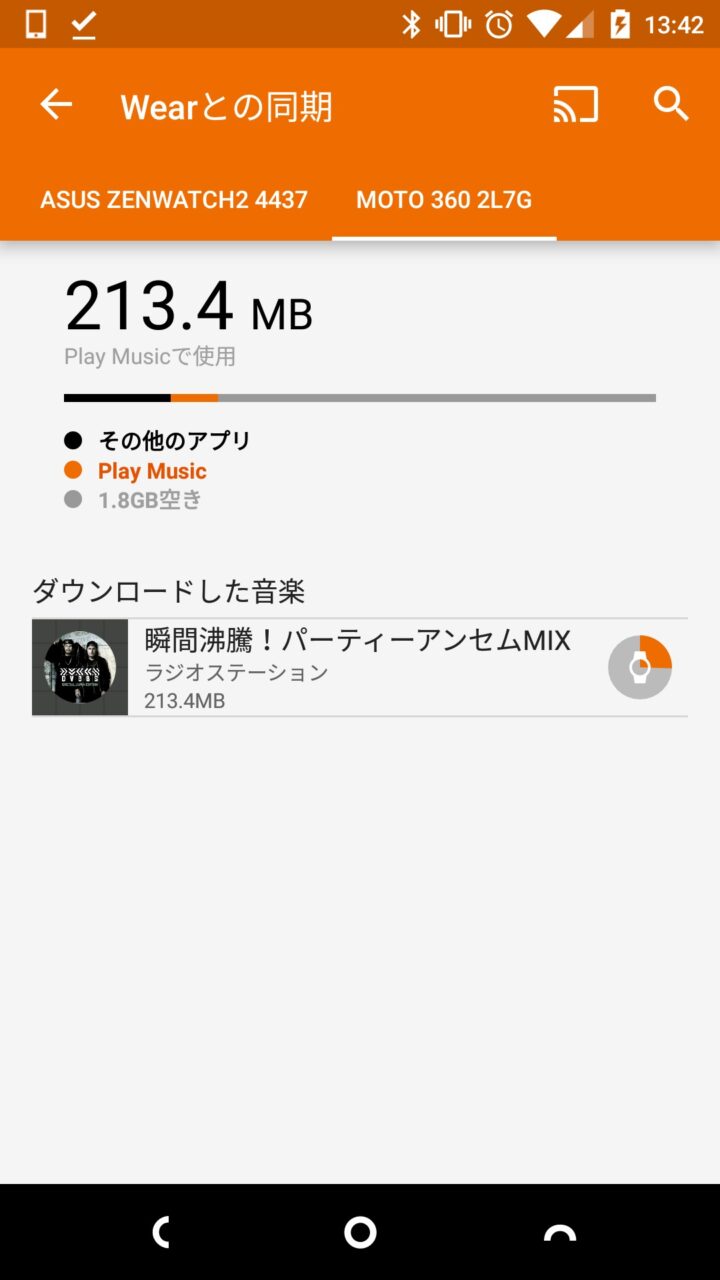
Task: Switch to ASUS ZENWATCH2 4437 tab
Action: [174, 199]
